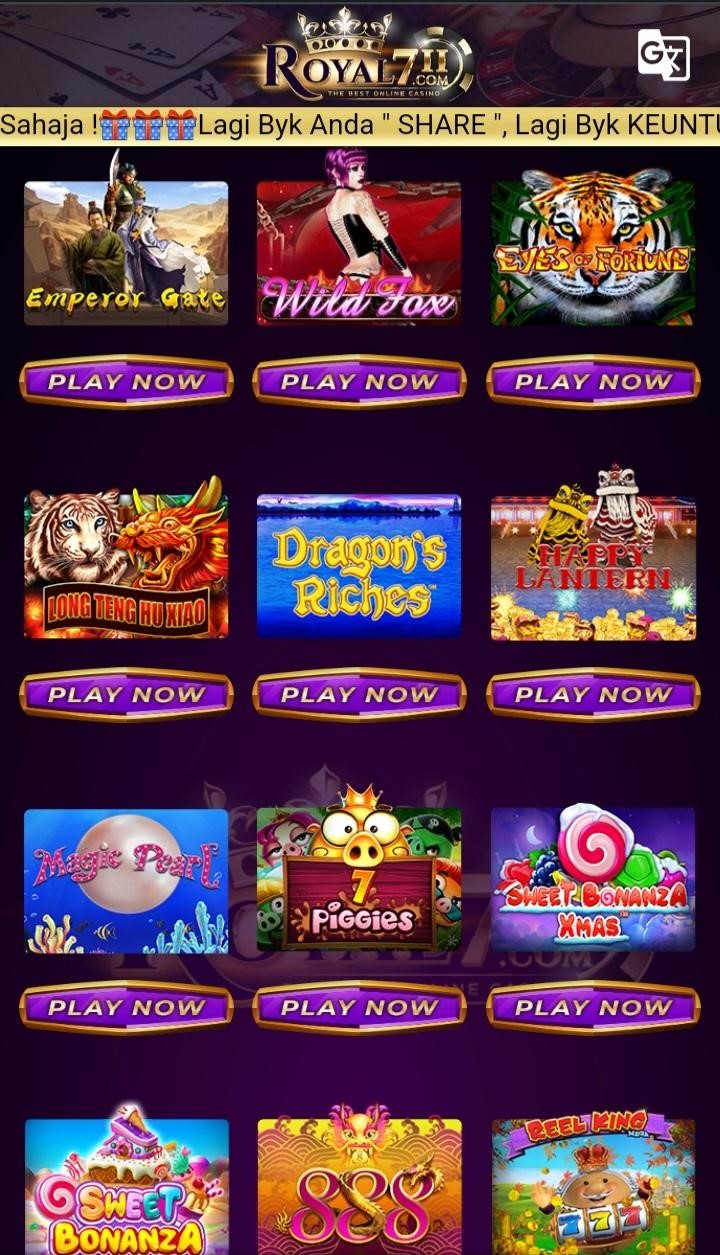
Task: Tap Play Now under Long Teng Hu Xiao
Action: coord(126,695)
